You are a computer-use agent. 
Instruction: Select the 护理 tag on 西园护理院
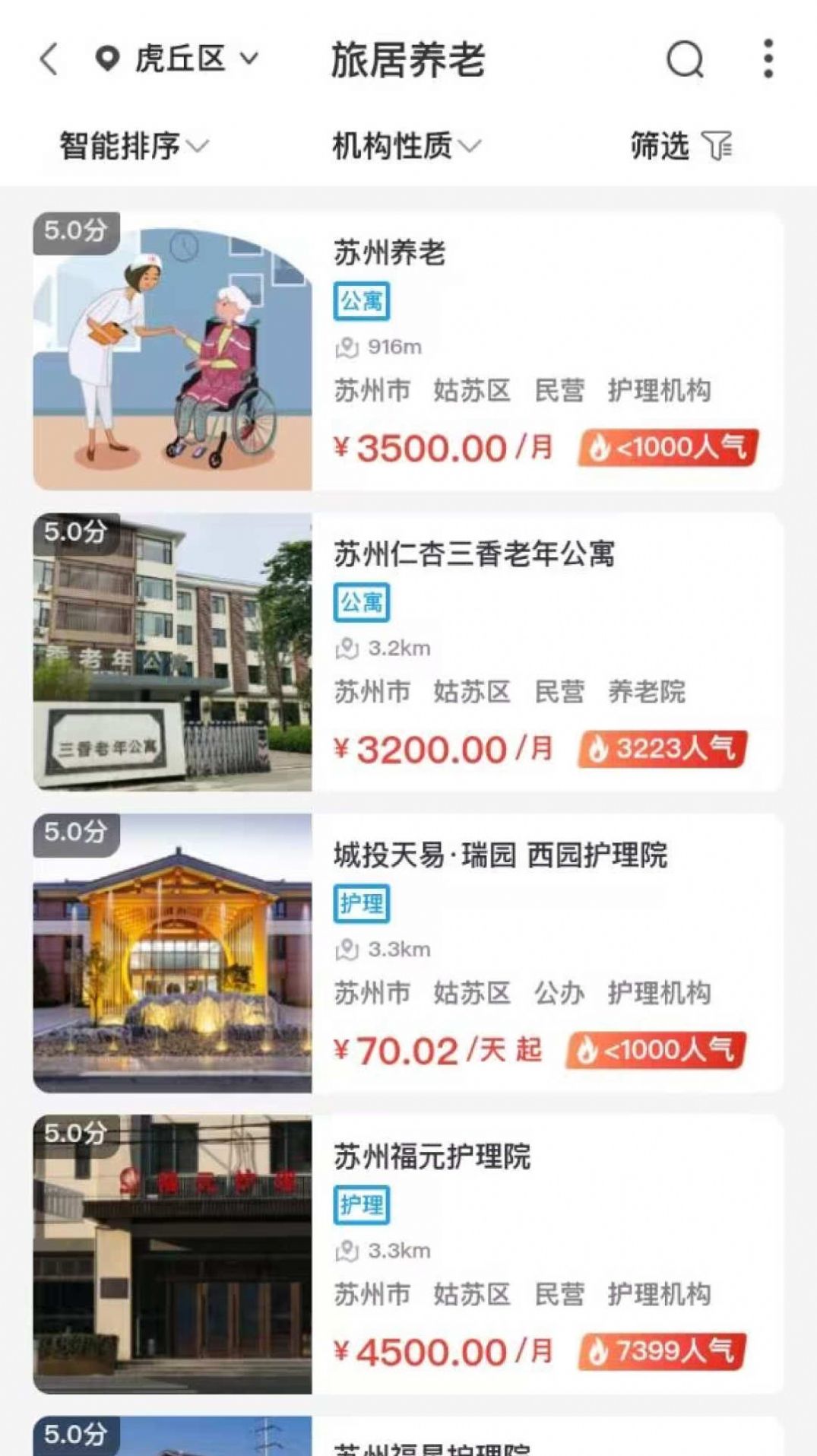[x=362, y=902]
